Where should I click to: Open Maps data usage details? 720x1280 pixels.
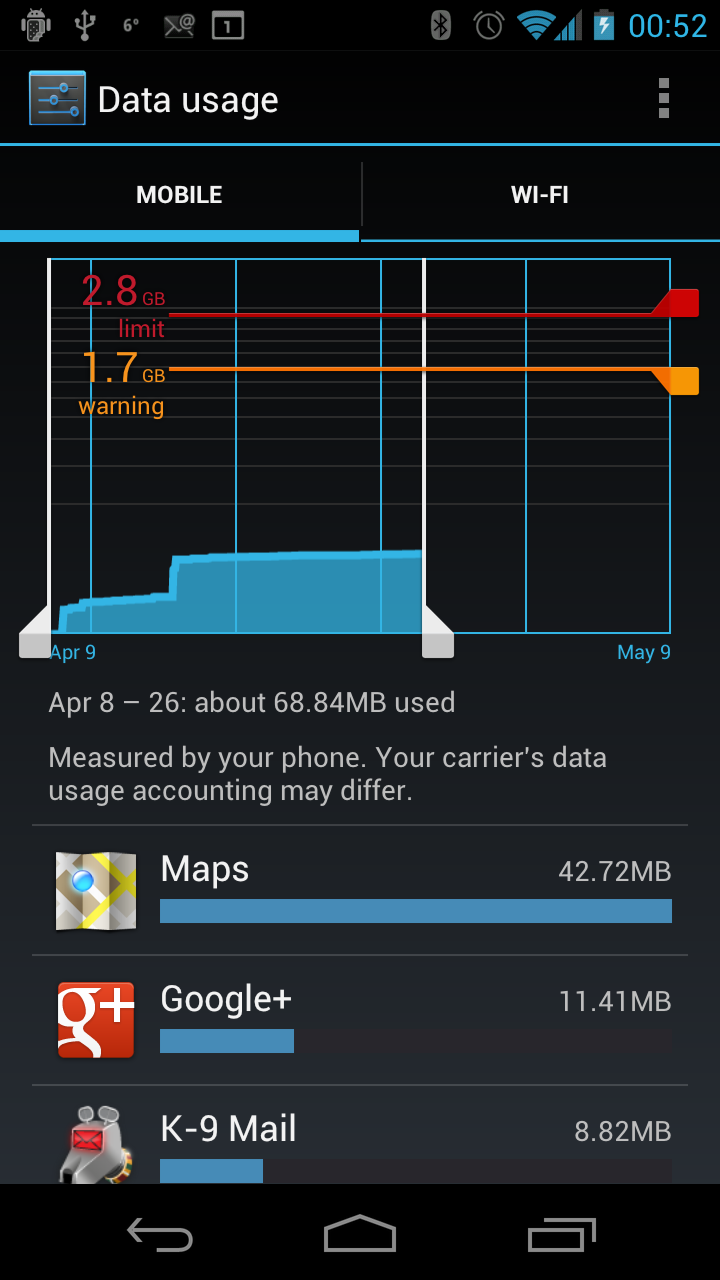tap(360, 890)
